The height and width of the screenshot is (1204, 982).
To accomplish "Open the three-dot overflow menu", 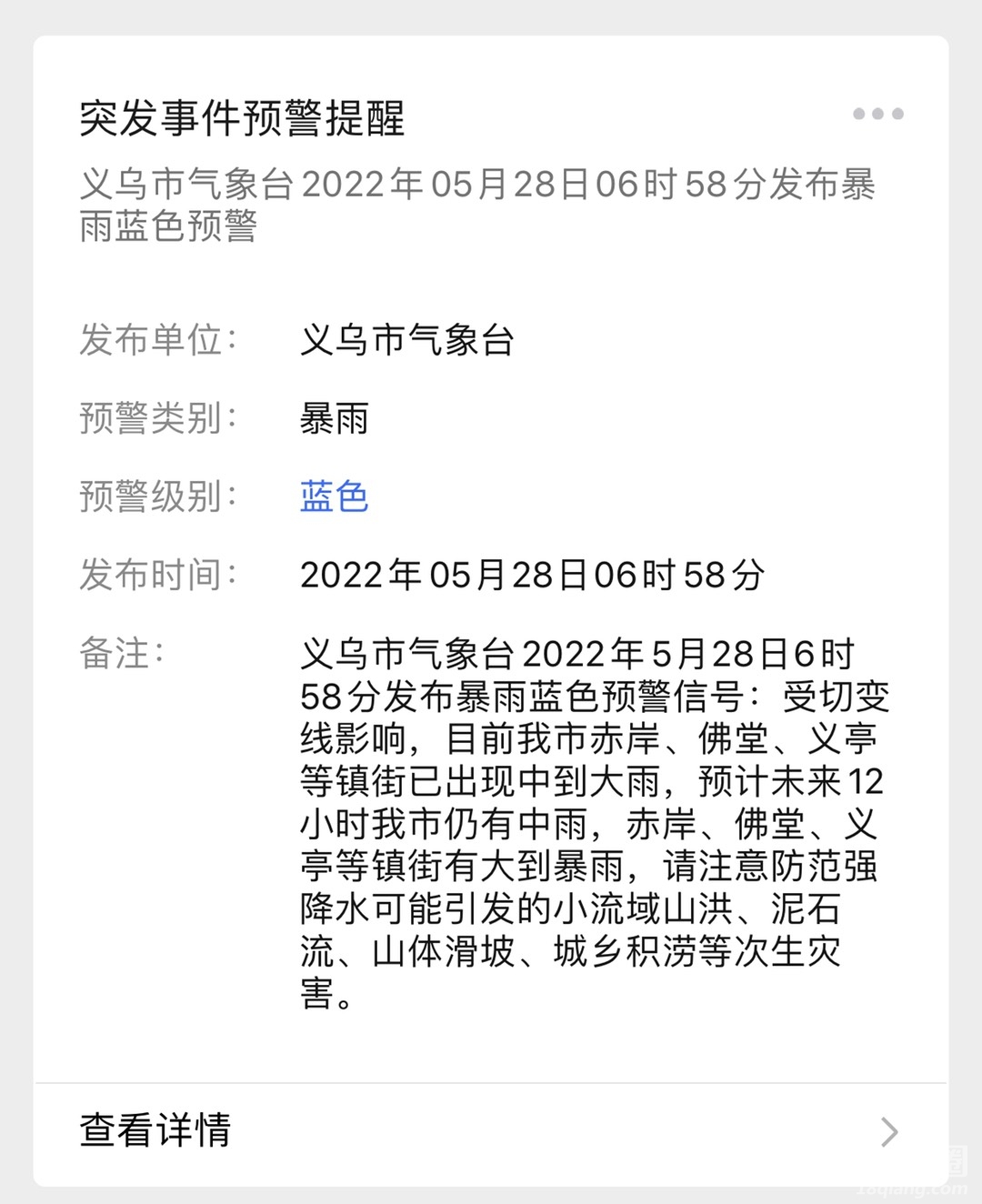I will click(x=877, y=114).
